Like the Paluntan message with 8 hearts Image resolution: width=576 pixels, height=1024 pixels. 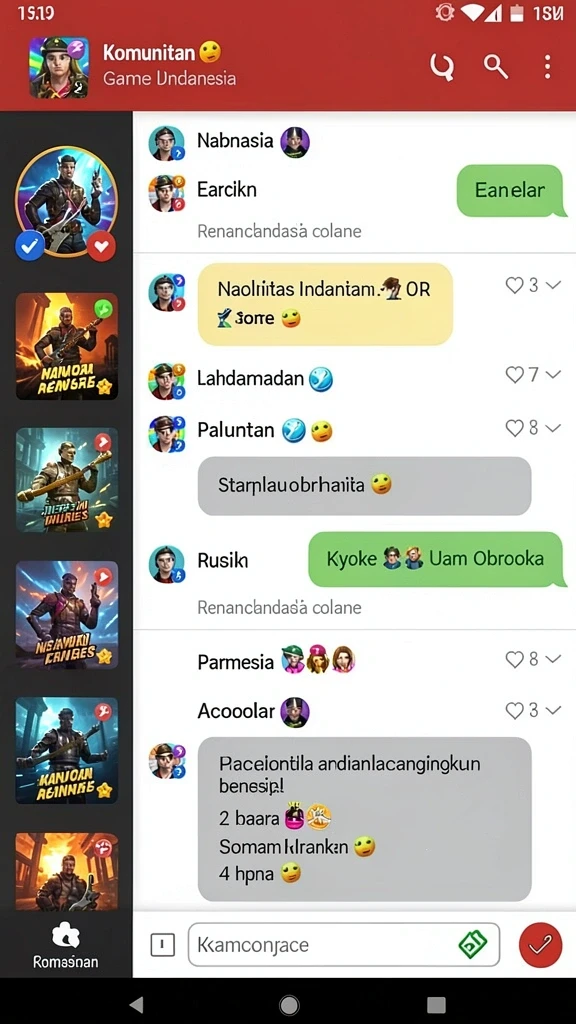tap(515, 428)
